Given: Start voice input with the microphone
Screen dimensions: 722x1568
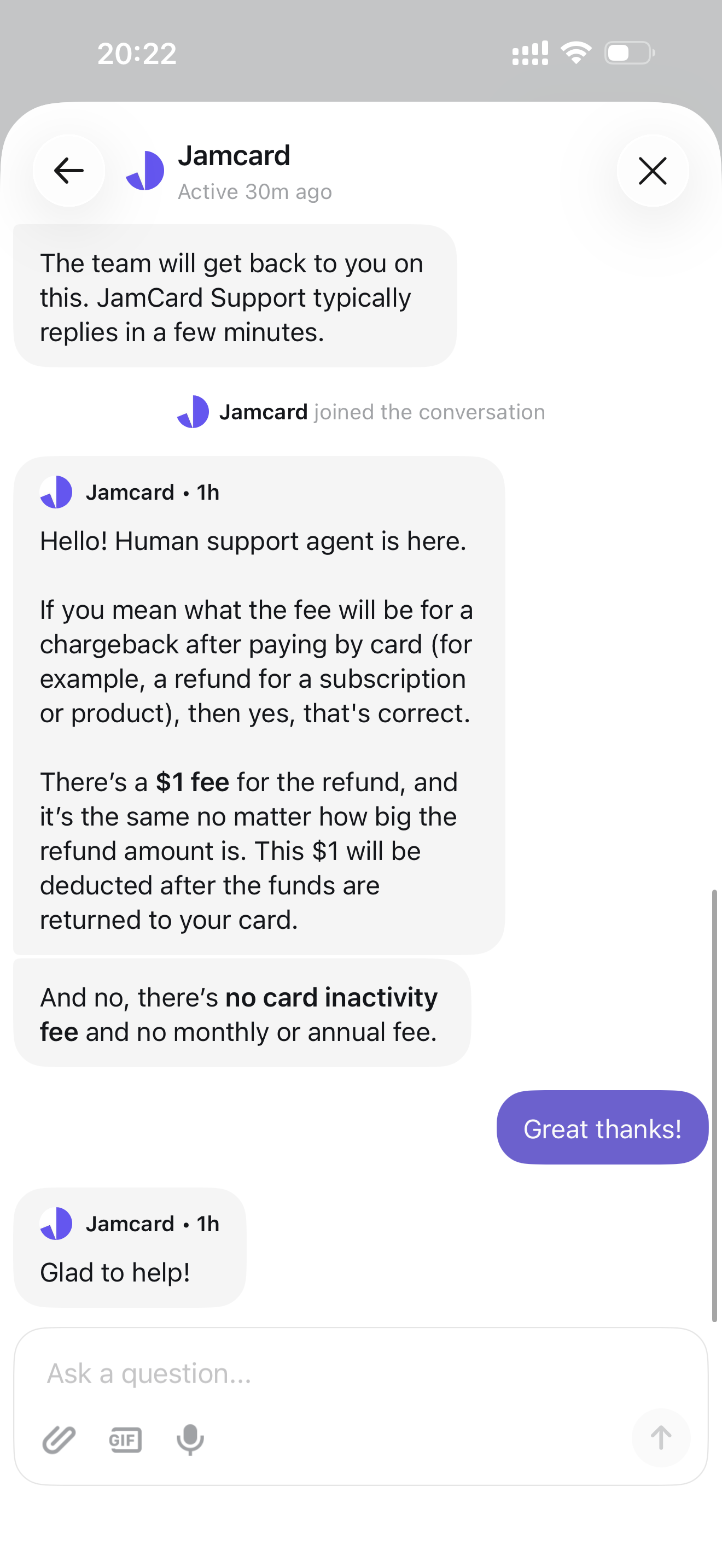Looking at the screenshot, I should click(190, 1440).
